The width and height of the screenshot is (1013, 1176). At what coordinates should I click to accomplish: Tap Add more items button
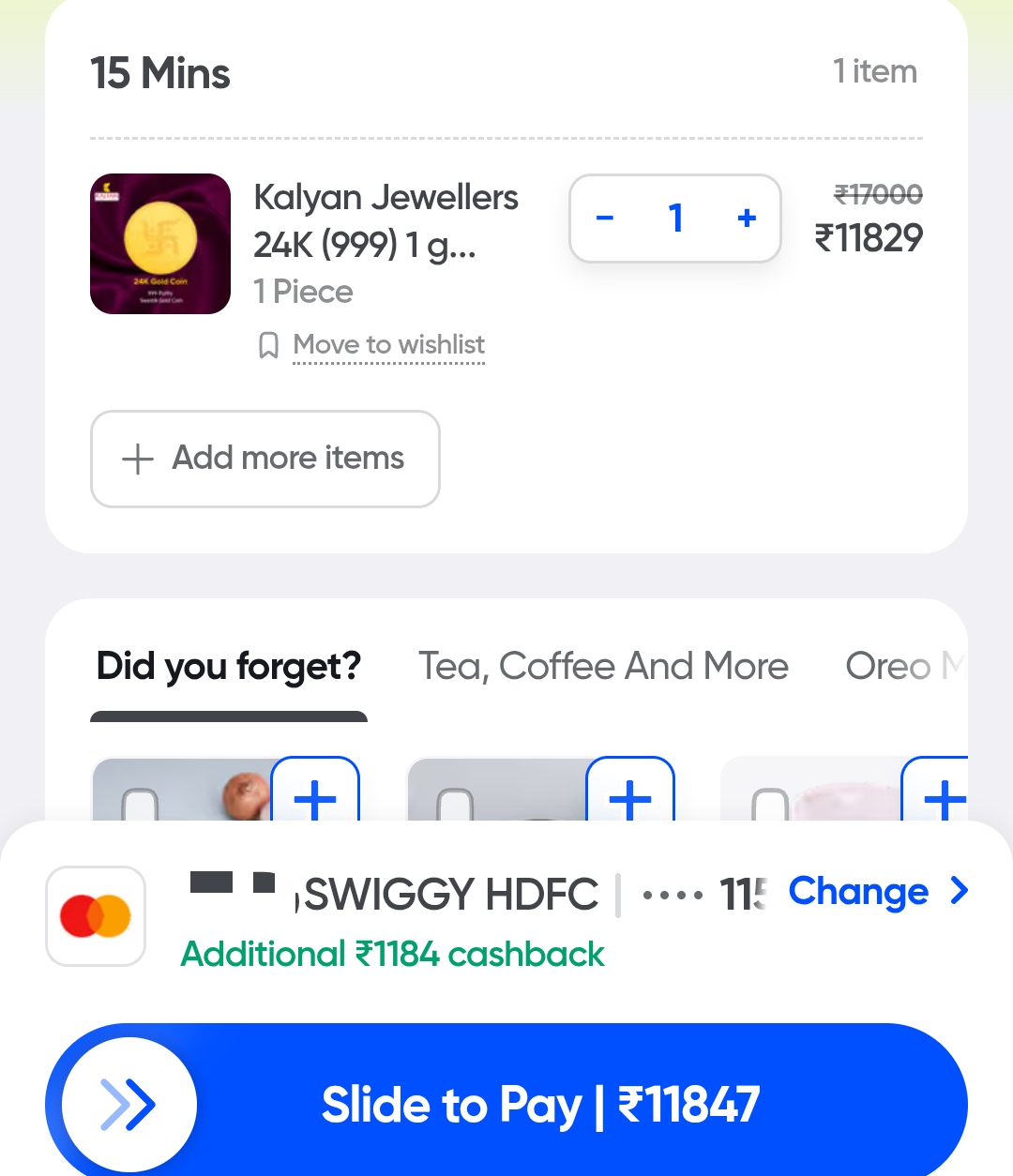265,459
